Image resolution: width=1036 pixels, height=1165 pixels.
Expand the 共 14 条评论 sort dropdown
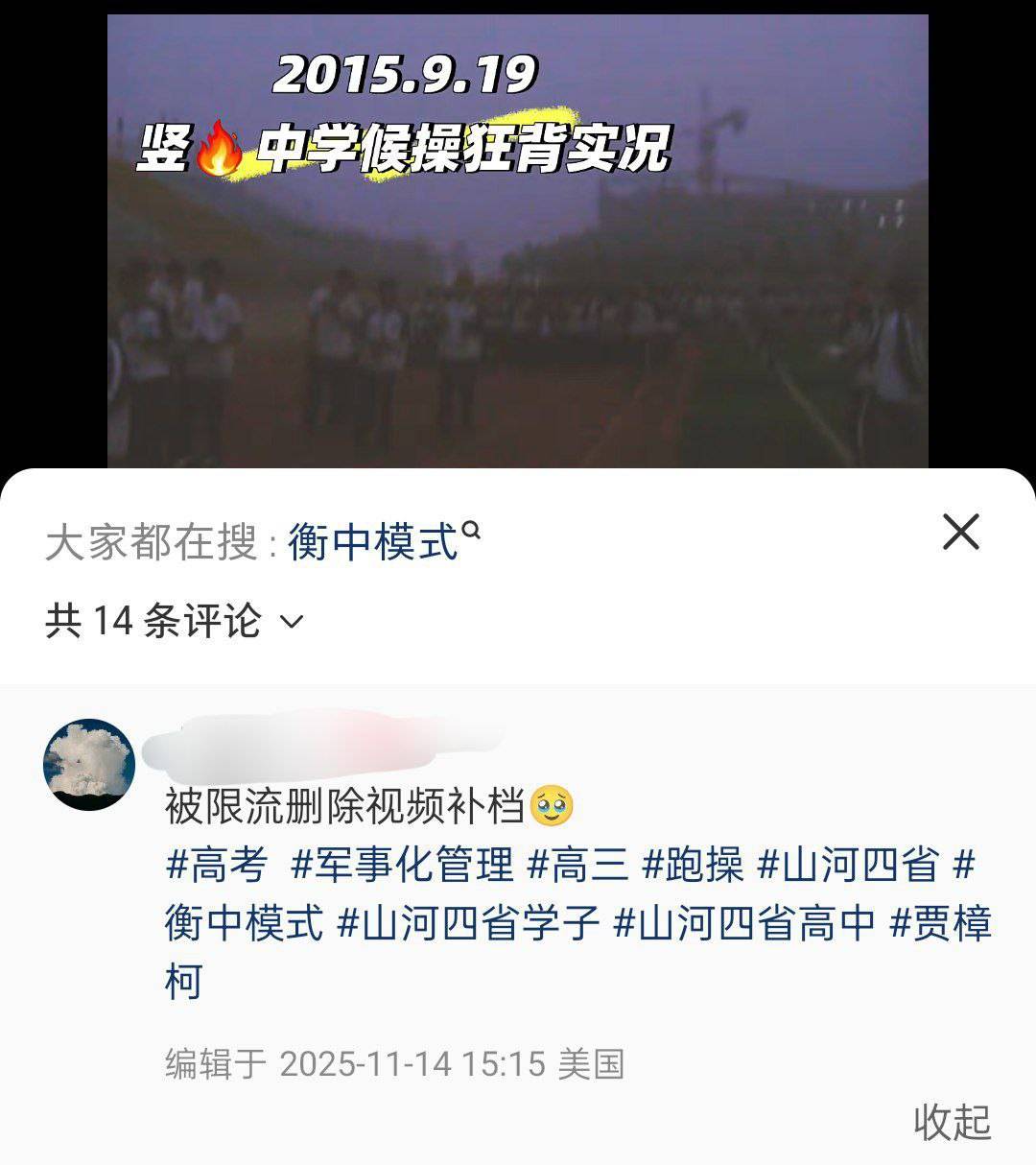pyautogui.click(x=174, y=621)
